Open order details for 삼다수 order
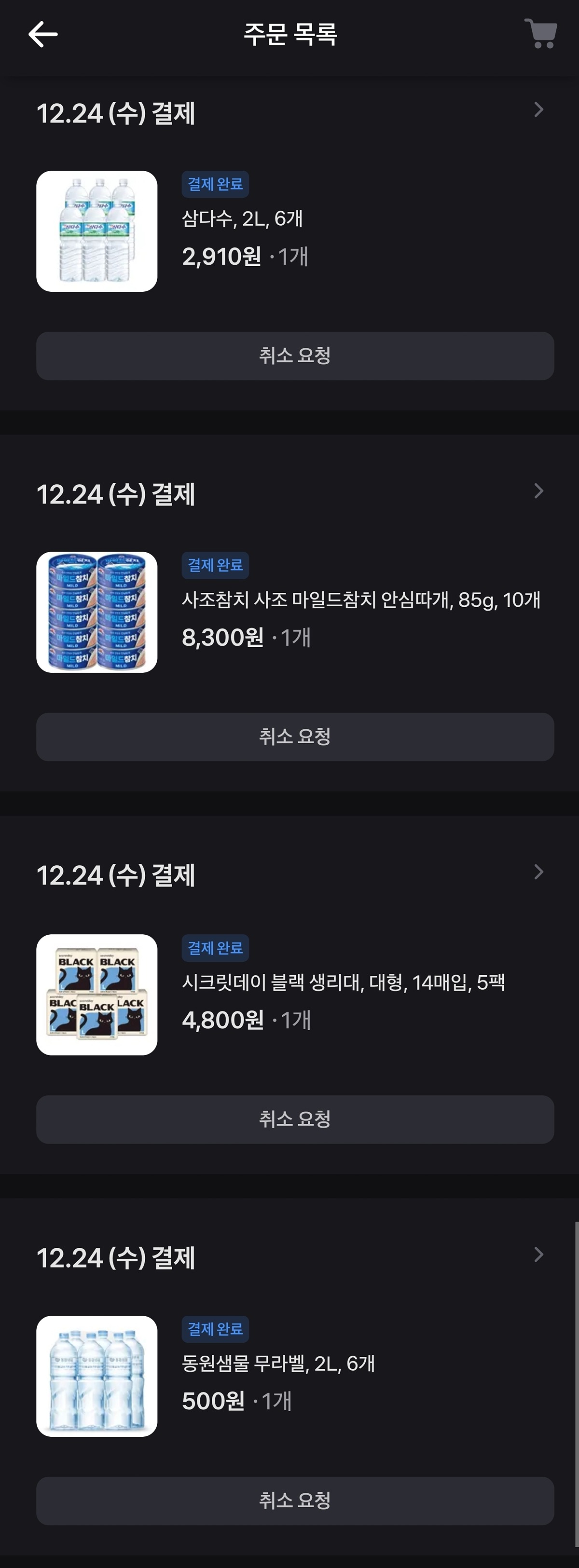The height and width of the screenshot is (1568, 579). [x=538, y=110]
